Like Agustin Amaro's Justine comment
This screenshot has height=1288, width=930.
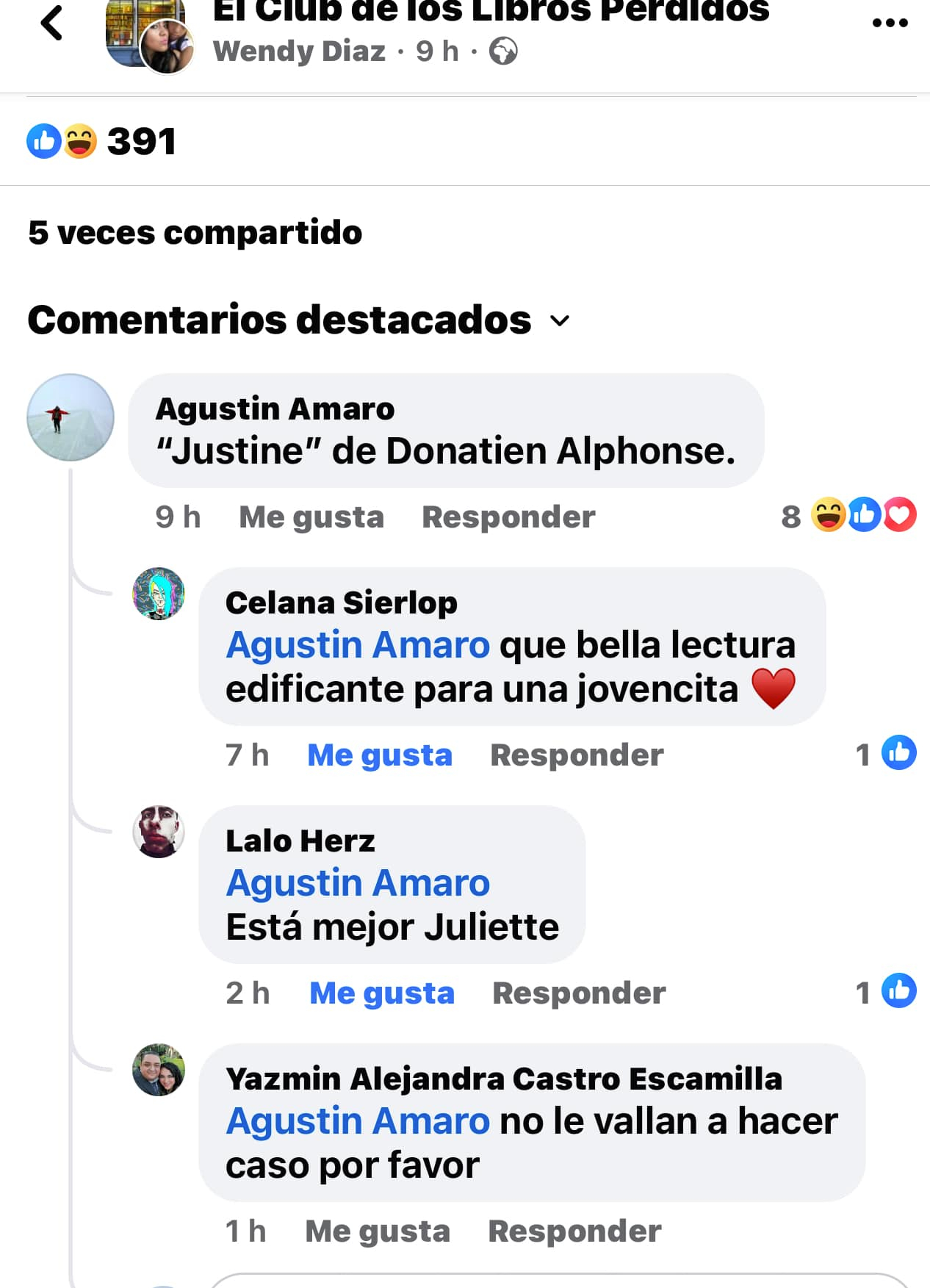(311, 517)
